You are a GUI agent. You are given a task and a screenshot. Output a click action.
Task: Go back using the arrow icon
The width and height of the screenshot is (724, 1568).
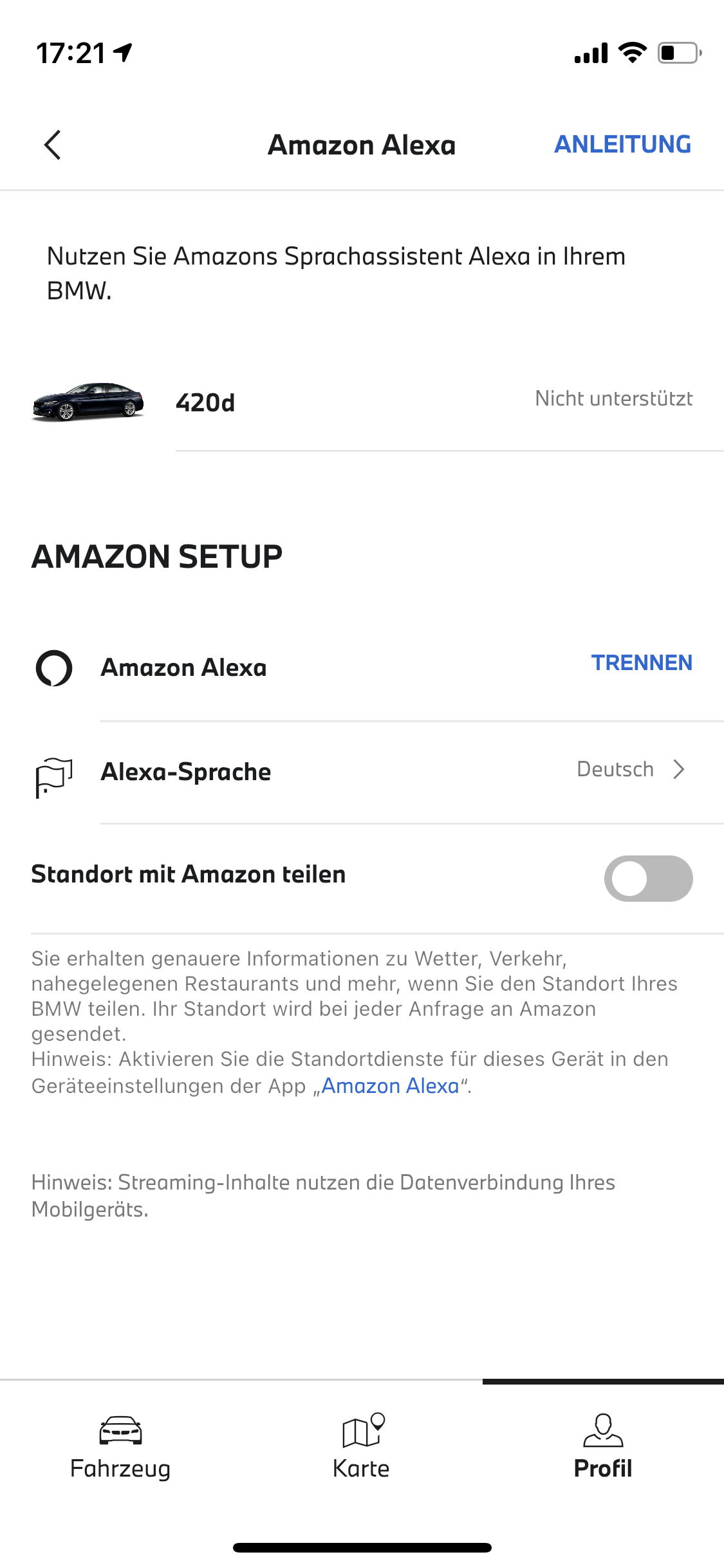pos(53,145)
